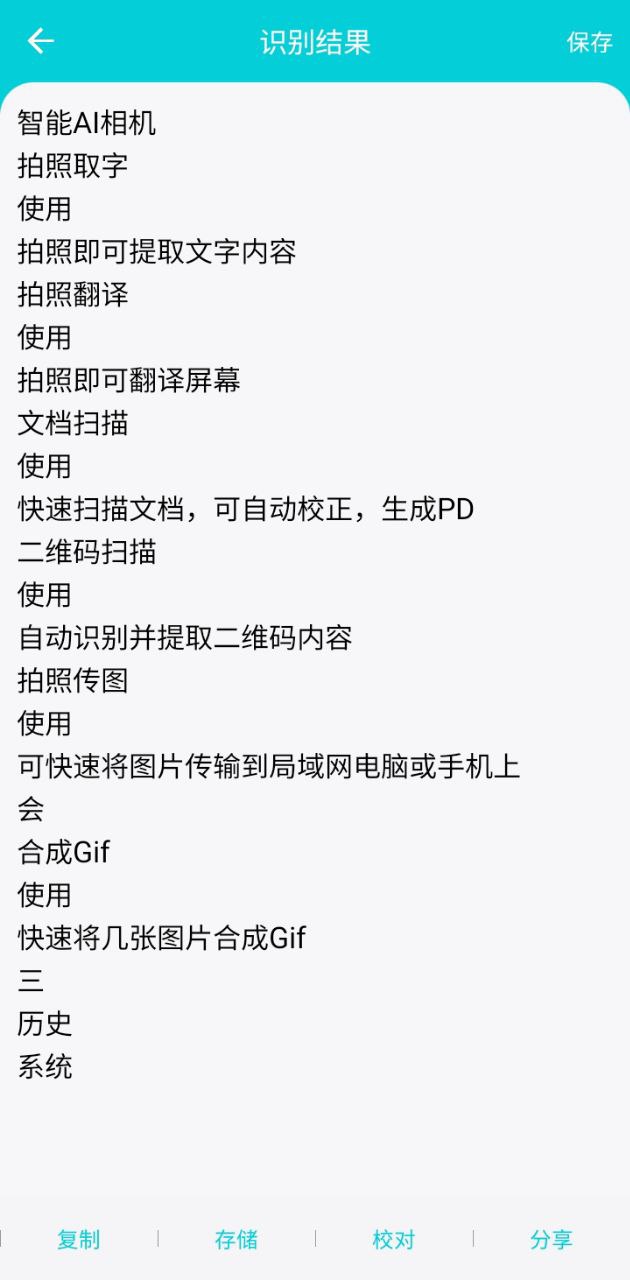Go back using the top arrow
Screen dimensions: 630x1280
point(41,41)
